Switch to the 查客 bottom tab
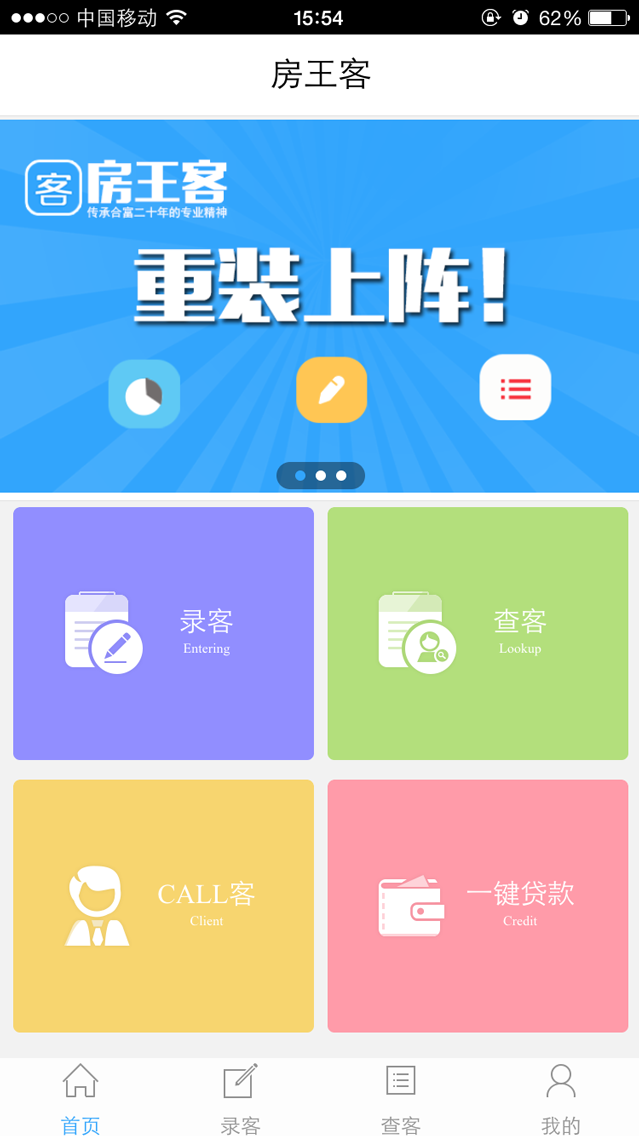This screenshot has height=1136, width=639. click(x=400, y=1098)
